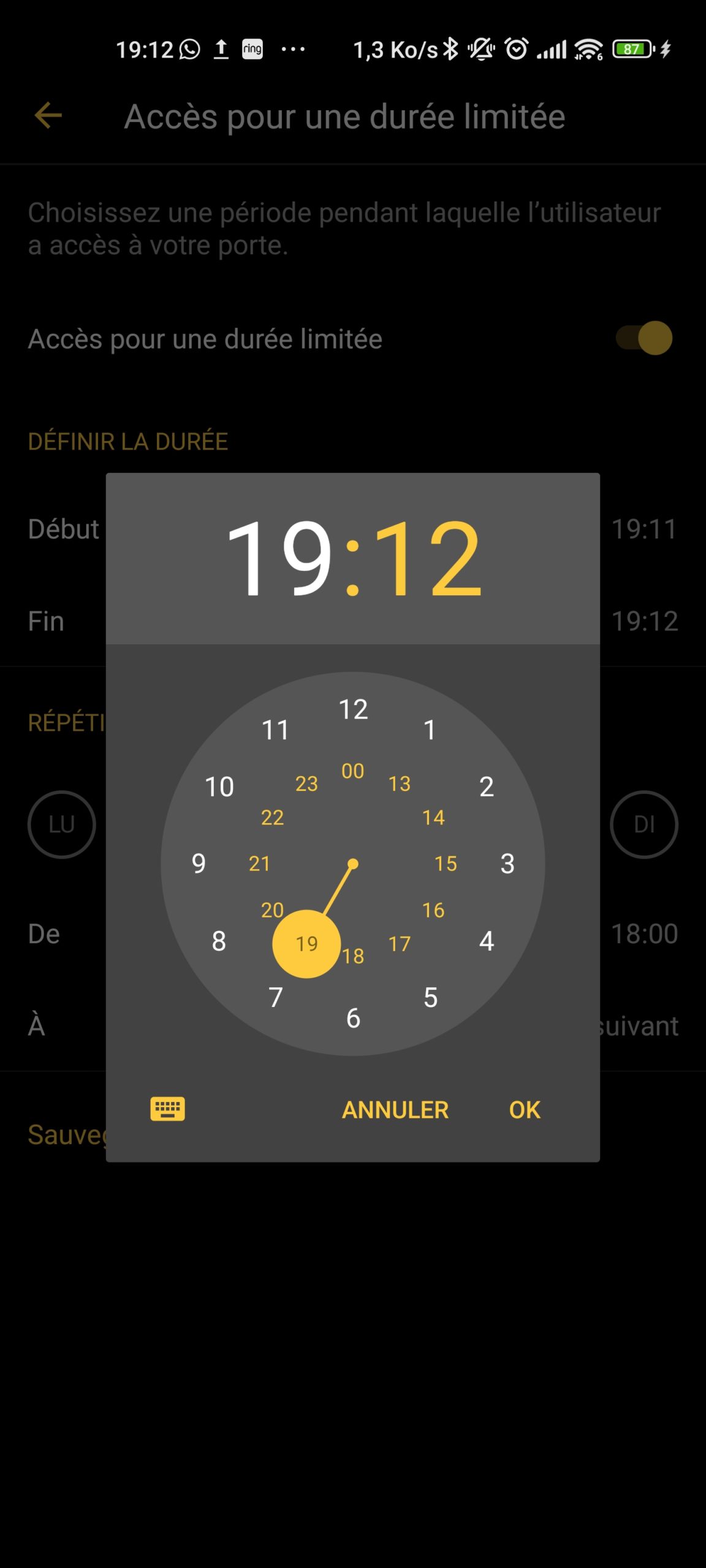Choose hour 20 on the clock dial
706x1568 pixels.
coord(272,910)
